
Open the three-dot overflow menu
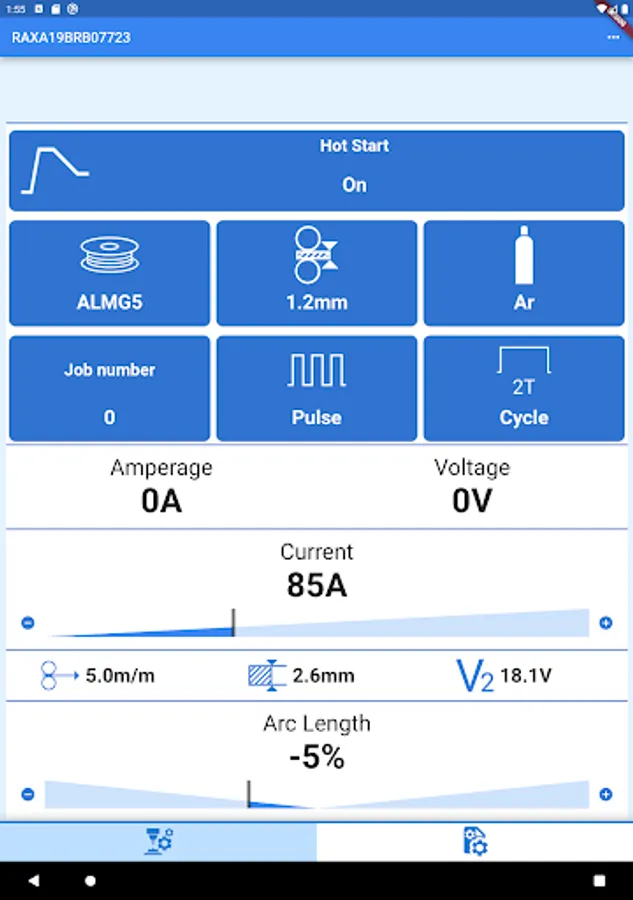point(613,38)
